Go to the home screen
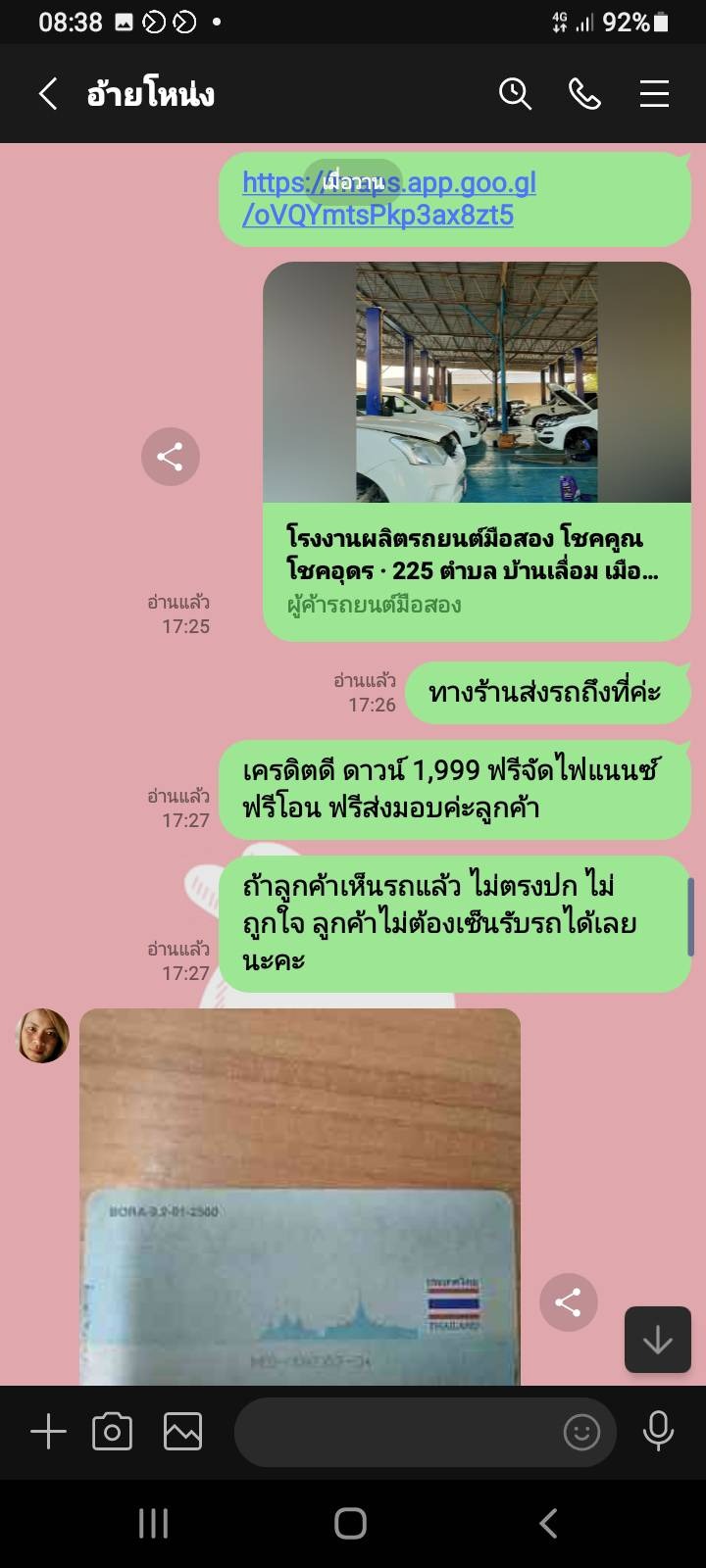 click(350, 1523)
